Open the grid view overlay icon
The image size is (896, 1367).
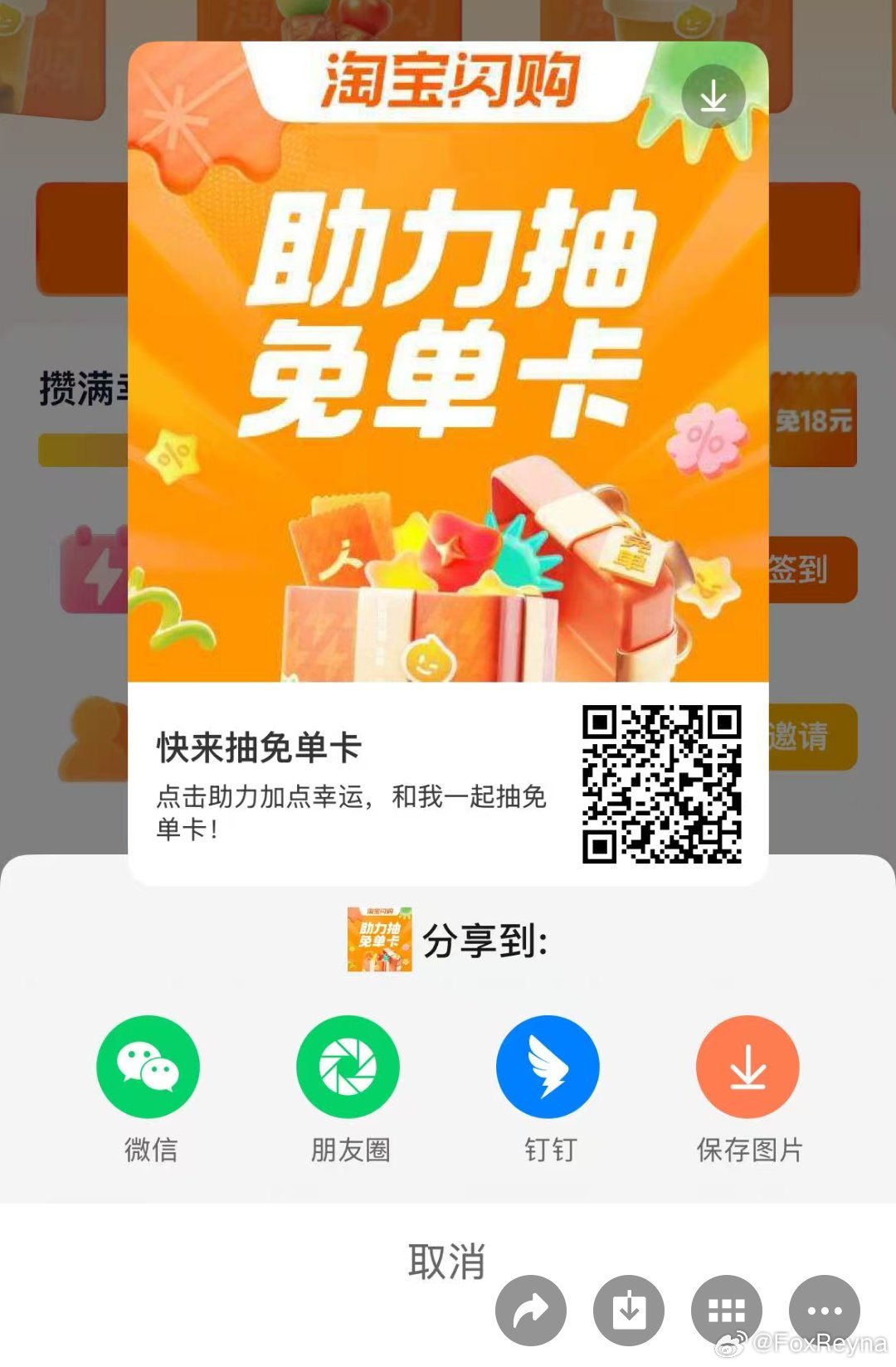[727, 1311]
